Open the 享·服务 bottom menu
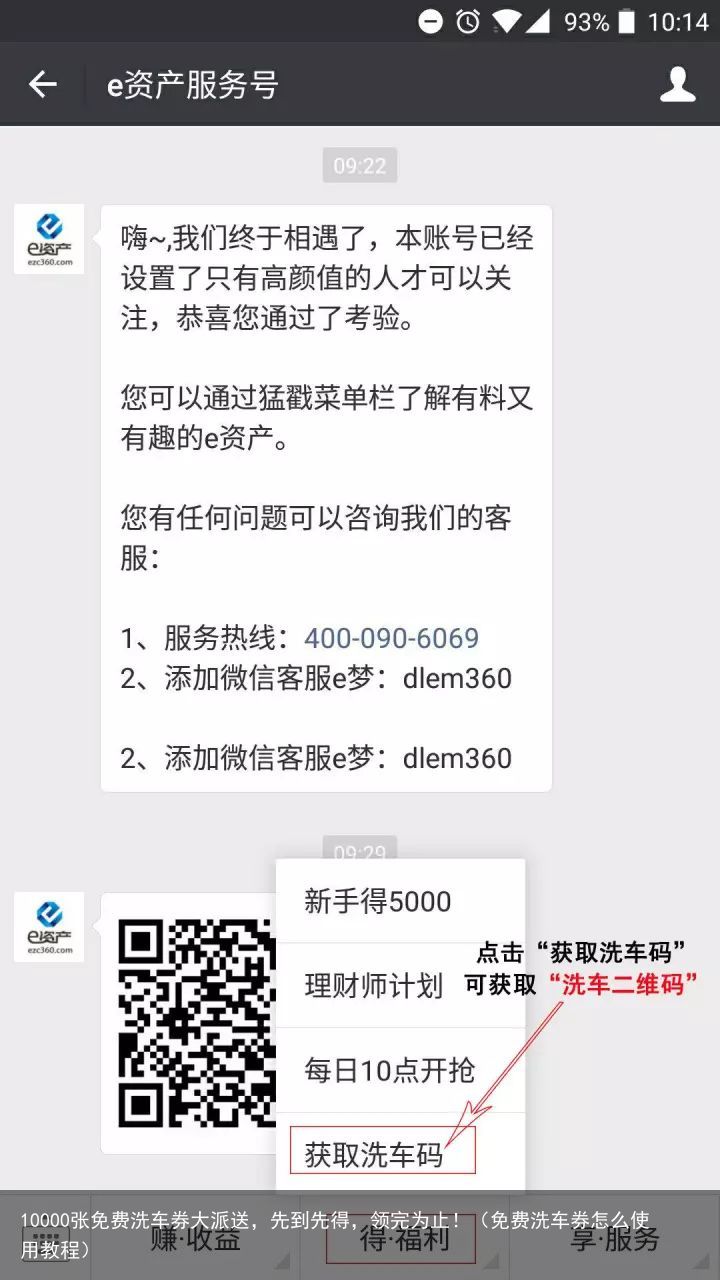 pyautogui.click(x=614, y=1238)
